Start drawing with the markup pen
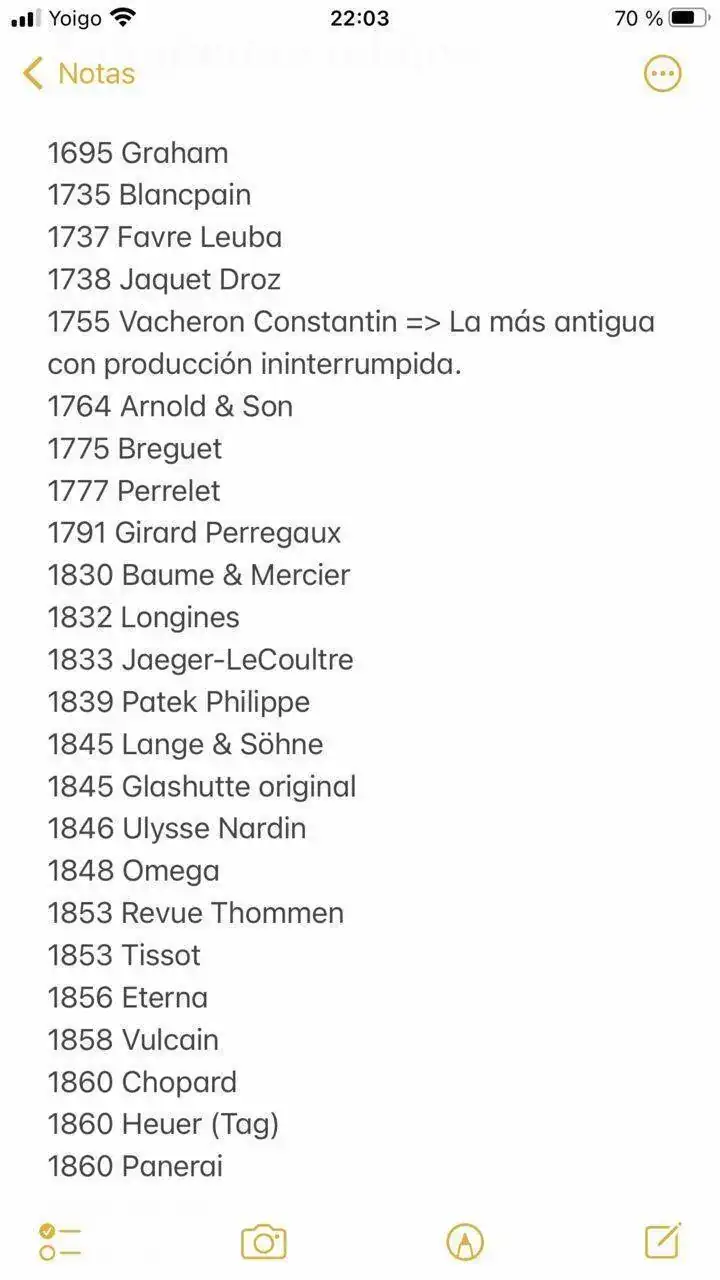Viewport: 720px width, 1280px height. tap(465, 1242)
